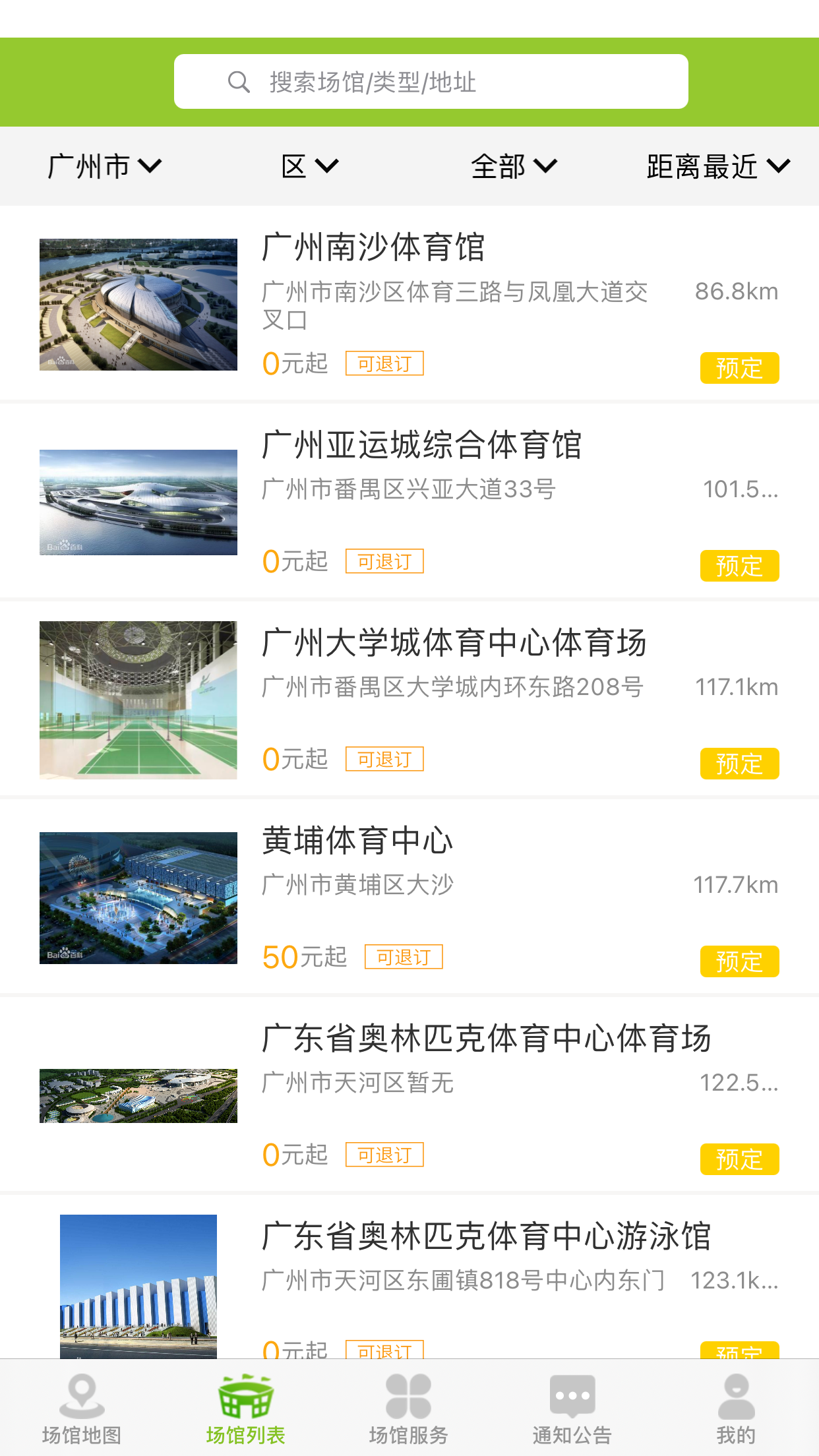Open 广州大学城体育中心体育场 listing
Image resolution: width=819 pixels, height=1456 pixels.
454,644
